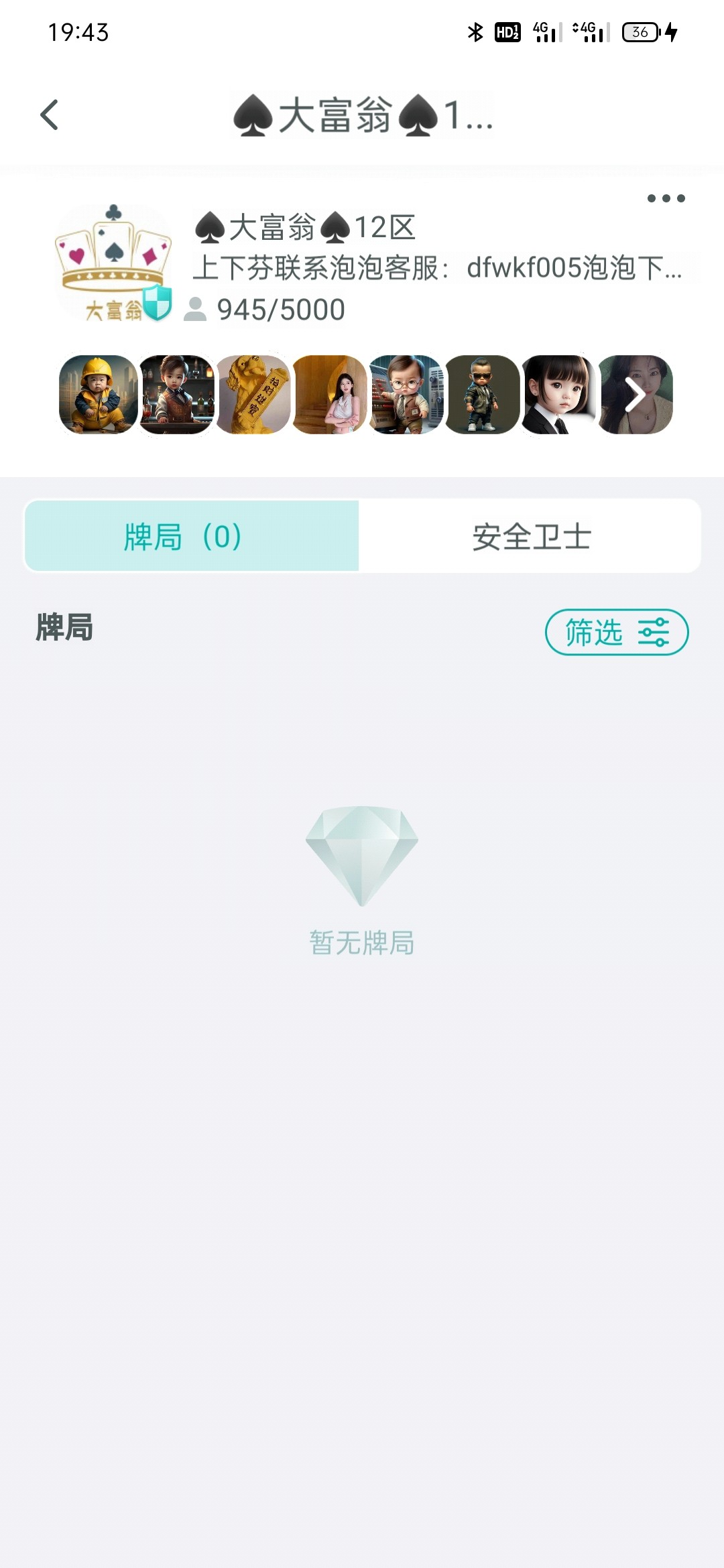Open the 筛选 filter button
This screenshot has width=724, height=1568.
coord(617,632)
